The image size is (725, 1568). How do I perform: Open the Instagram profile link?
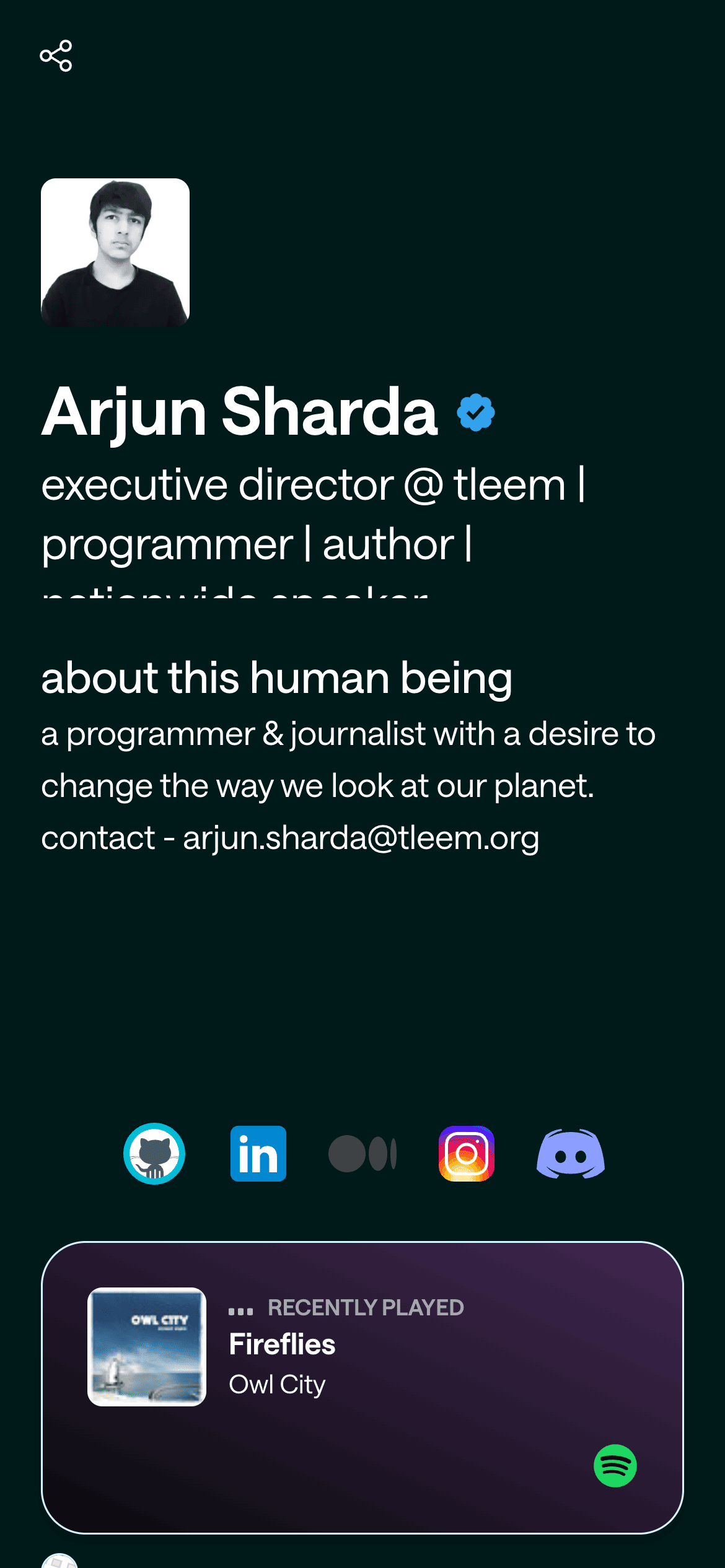pos(467,1154)
